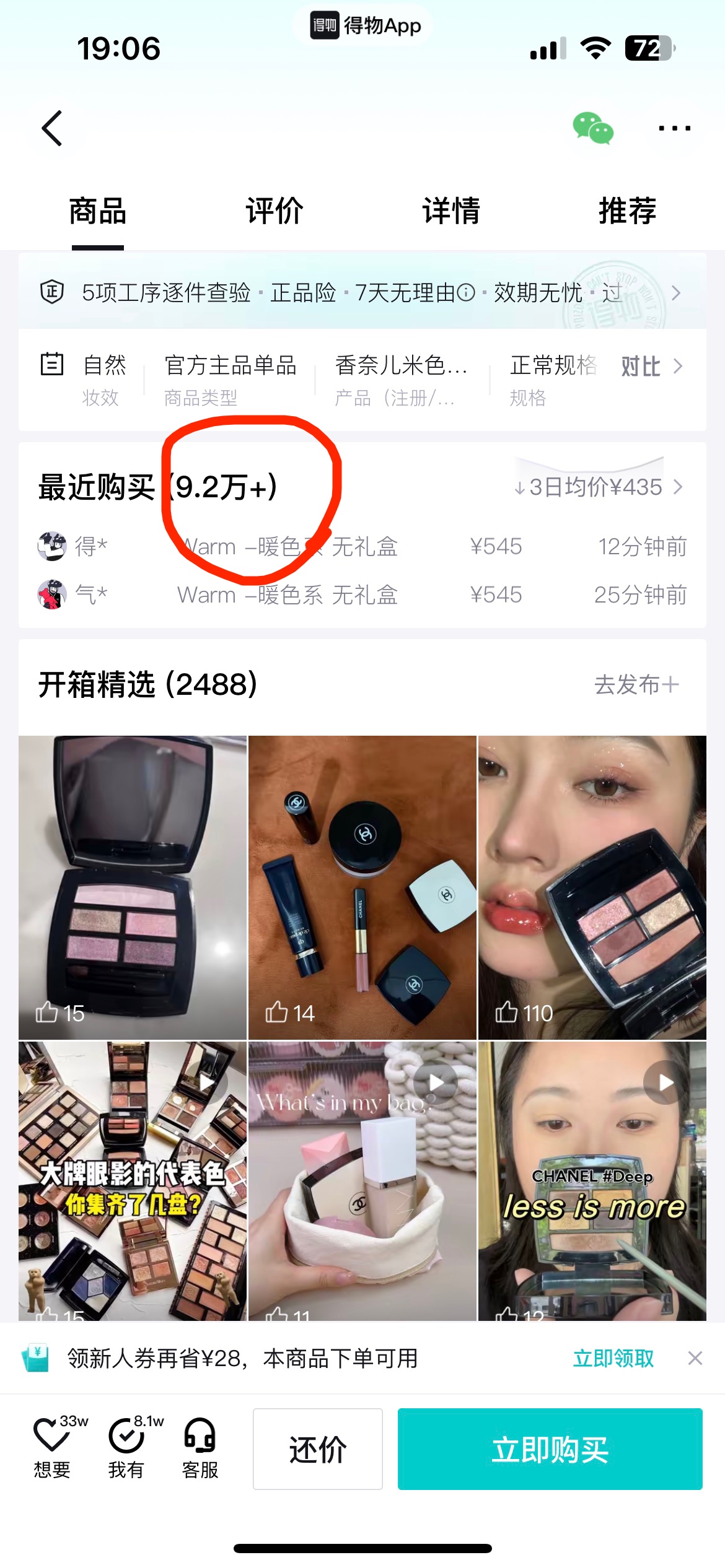Go back using the top-left arrow
The width and height of the screenshot is (725, 1568).
52,128
